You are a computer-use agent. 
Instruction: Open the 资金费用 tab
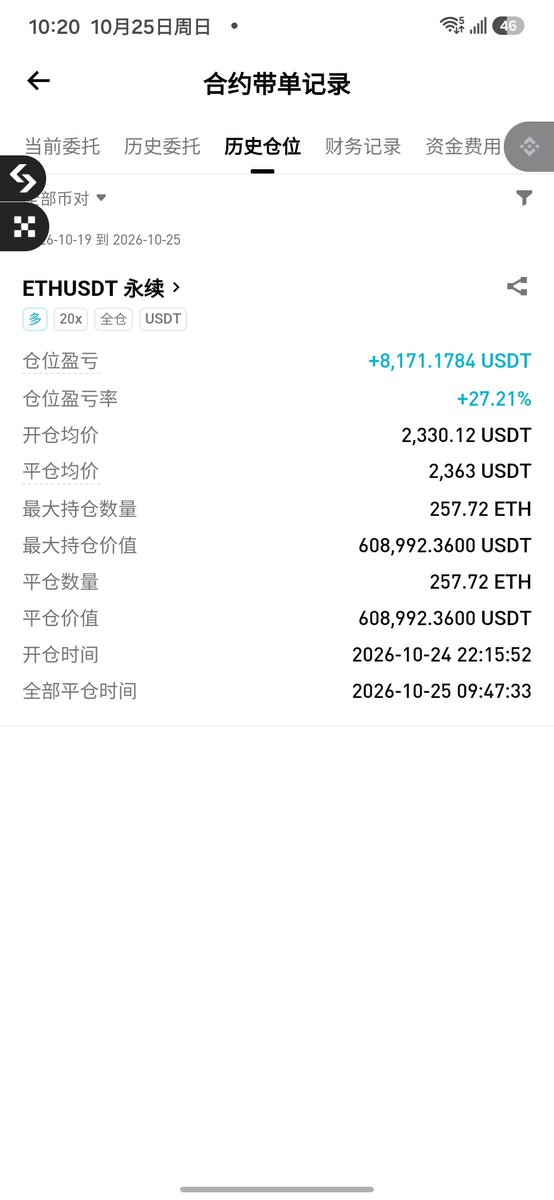[463, 147]
